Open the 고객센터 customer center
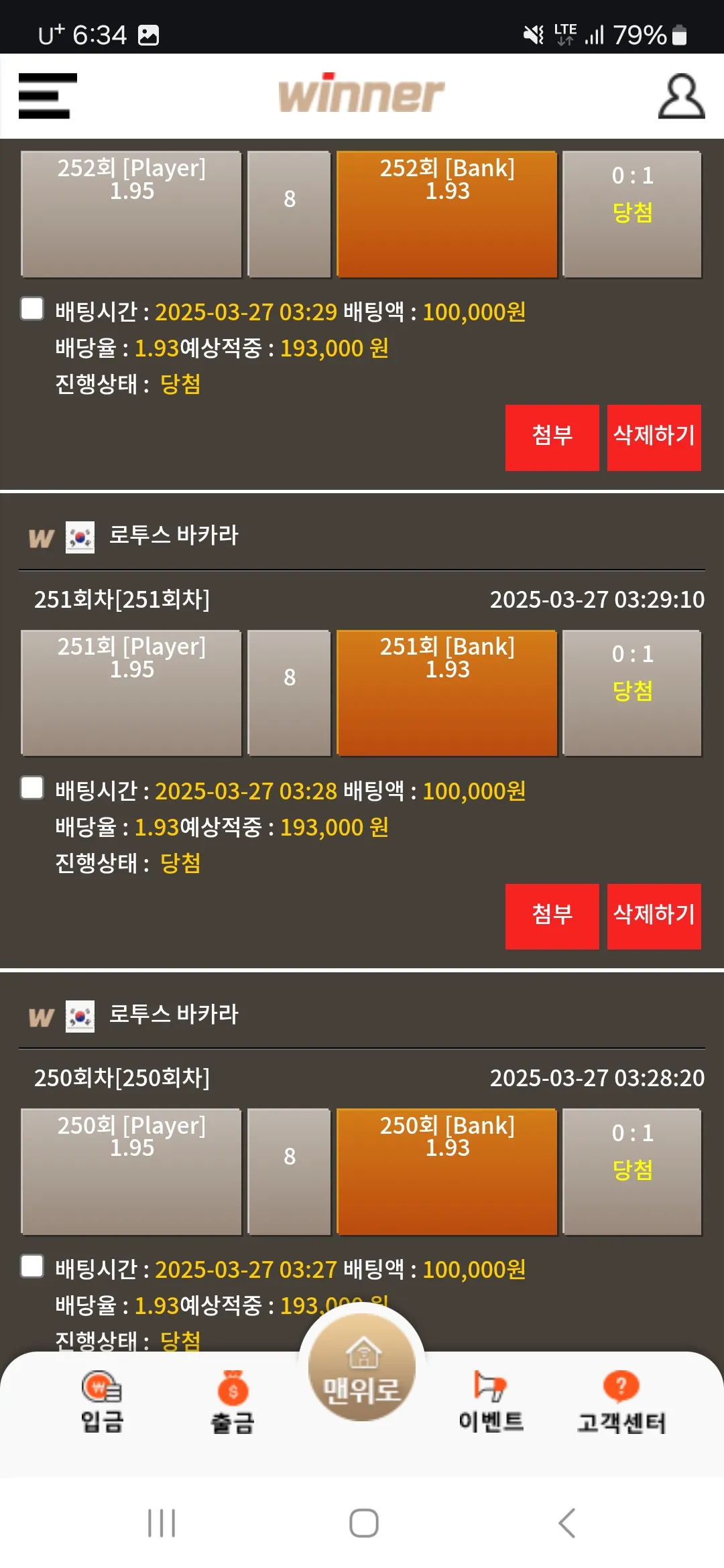 click(621, 1401)
